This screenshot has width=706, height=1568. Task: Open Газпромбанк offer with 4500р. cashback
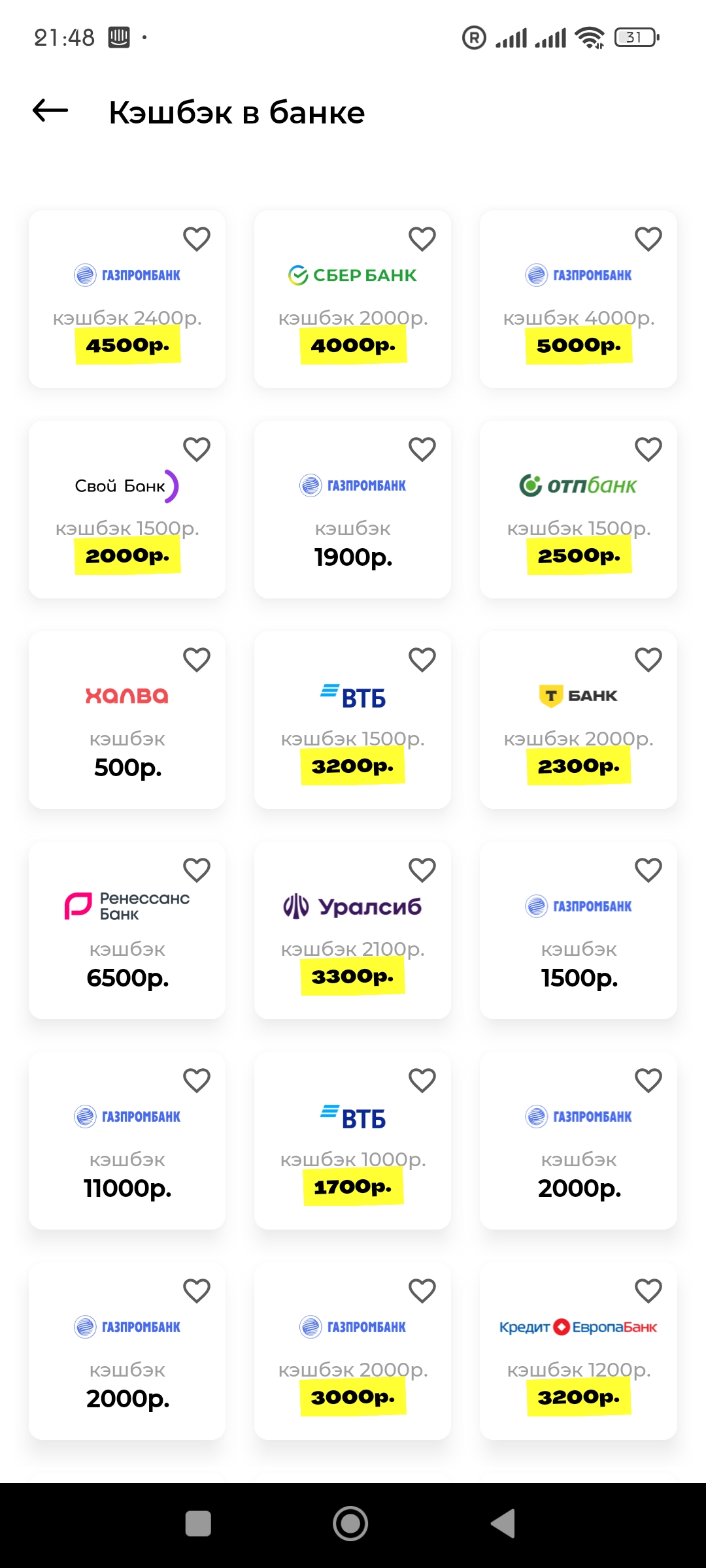pyautogui.click(x=127, y=307)
